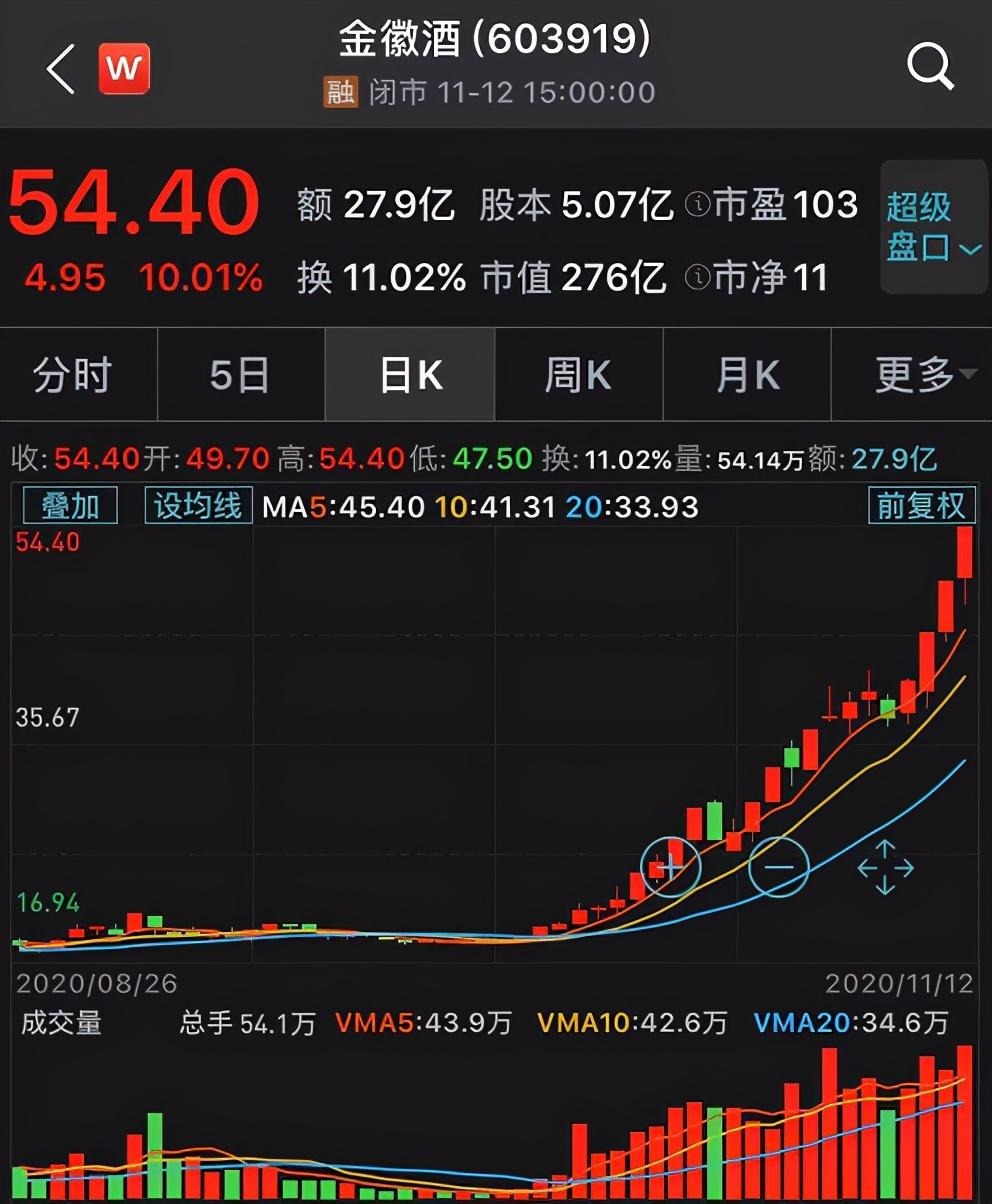Open the stock search magnifier
This screenshot has width=992, height=1204.
(931, 66)
